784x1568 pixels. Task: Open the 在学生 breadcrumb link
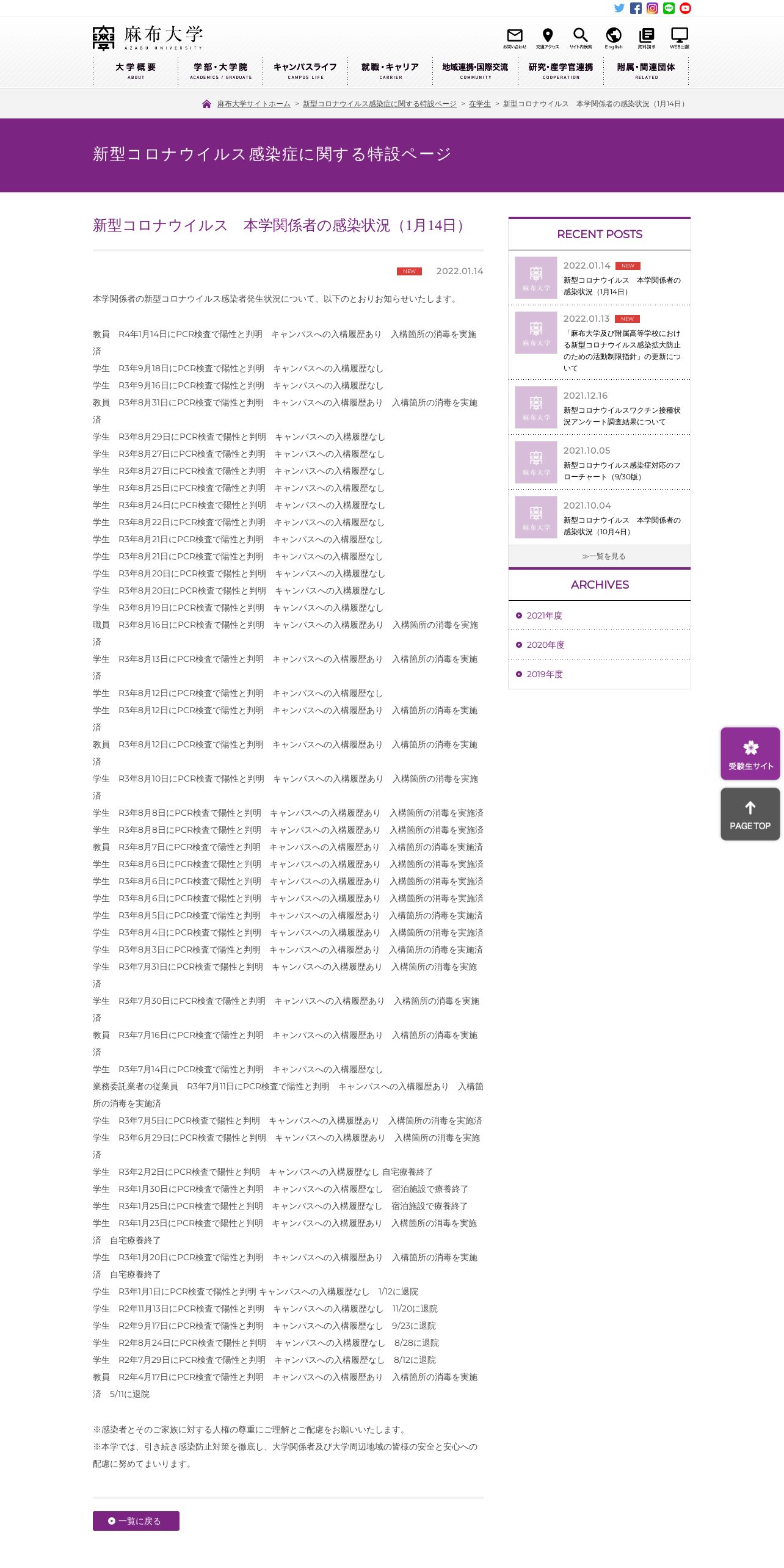(x=480, y=104)
